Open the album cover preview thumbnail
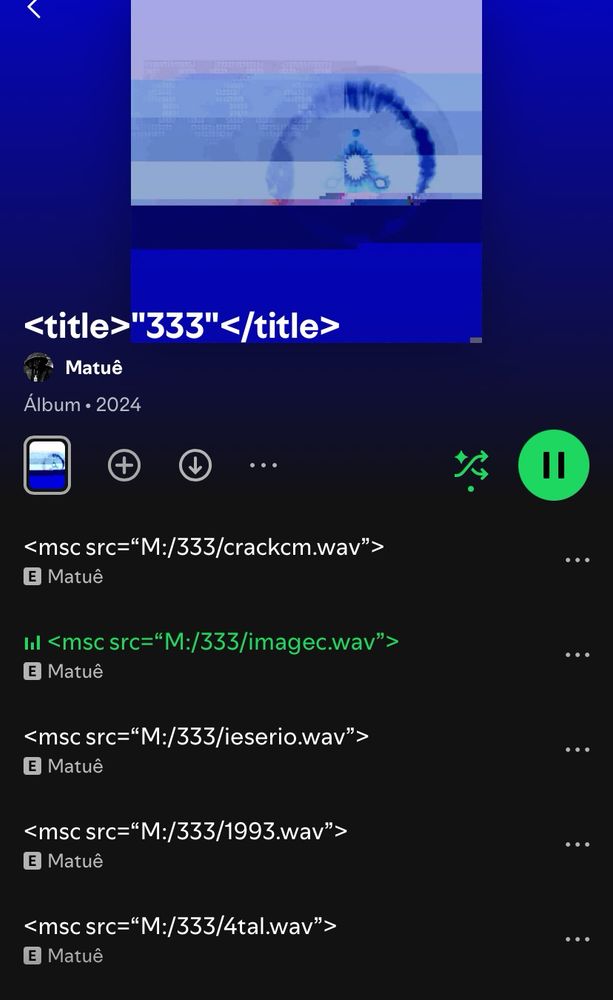 pos(47,465)
